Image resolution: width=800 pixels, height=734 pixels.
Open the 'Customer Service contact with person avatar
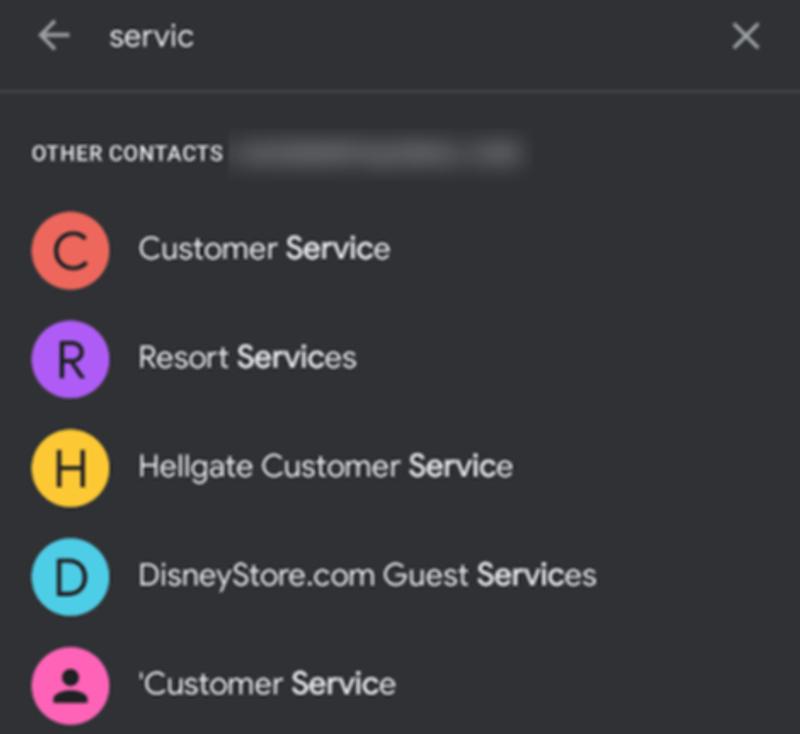tap(267, 685)
